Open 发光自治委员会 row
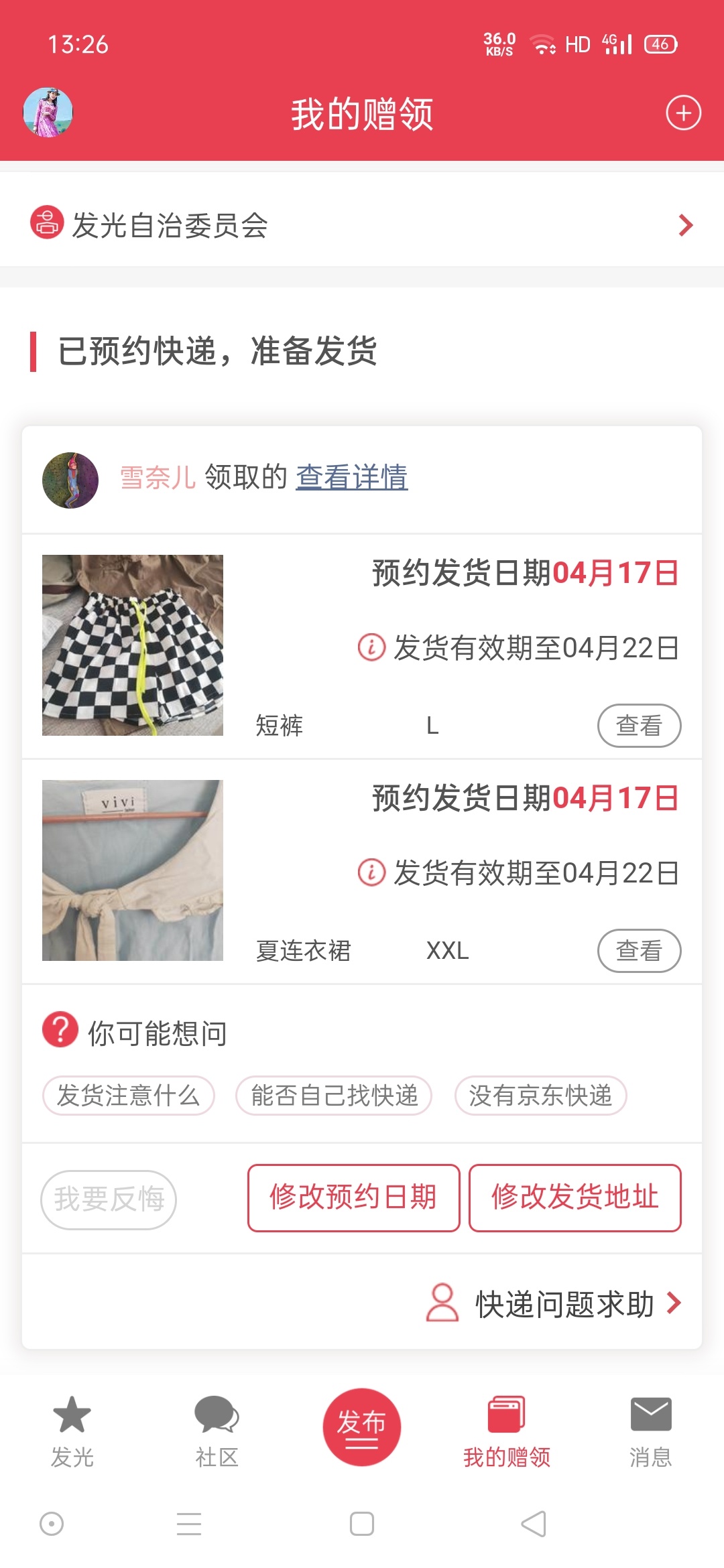This screenshot has width=724, height=1568. point(362,225)
